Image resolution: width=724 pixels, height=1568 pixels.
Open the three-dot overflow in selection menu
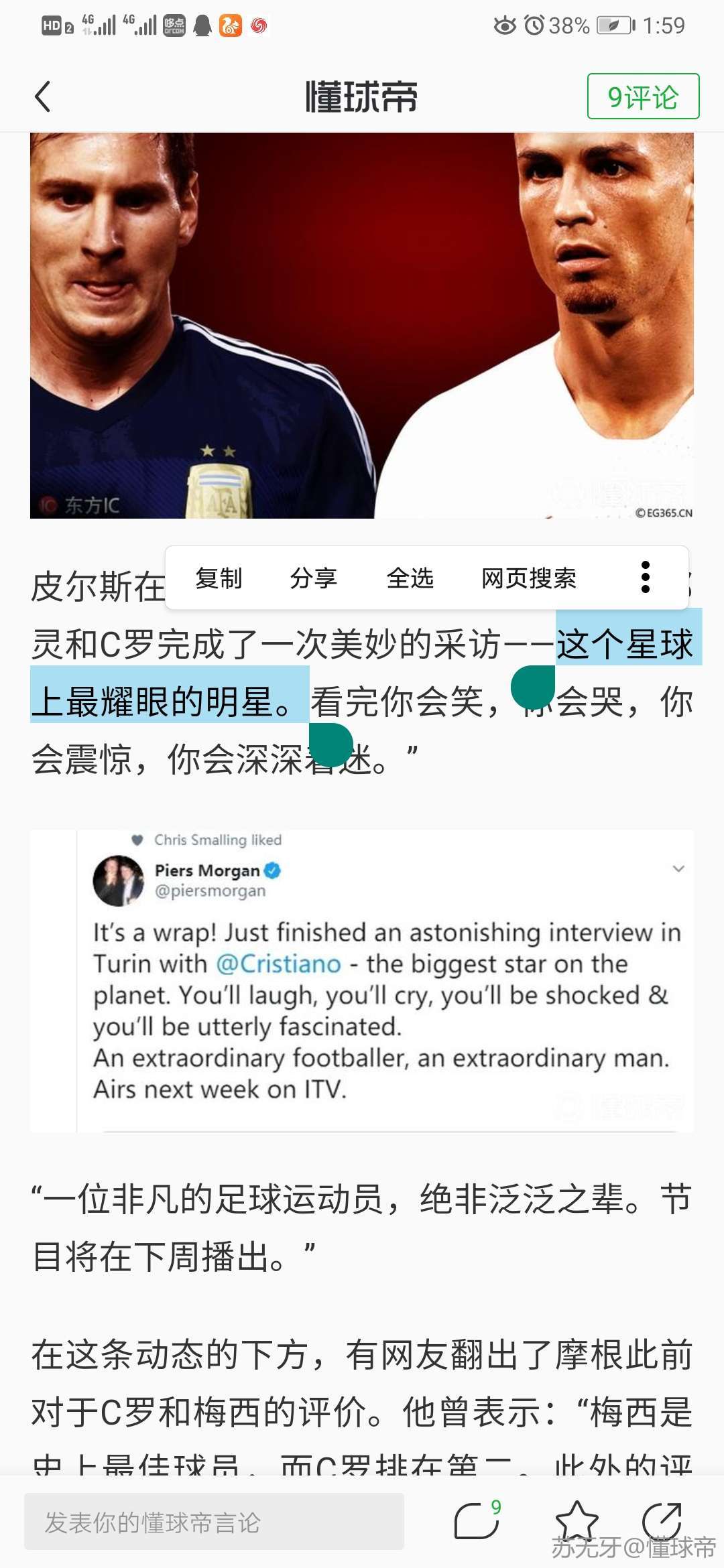pos(646,578)
